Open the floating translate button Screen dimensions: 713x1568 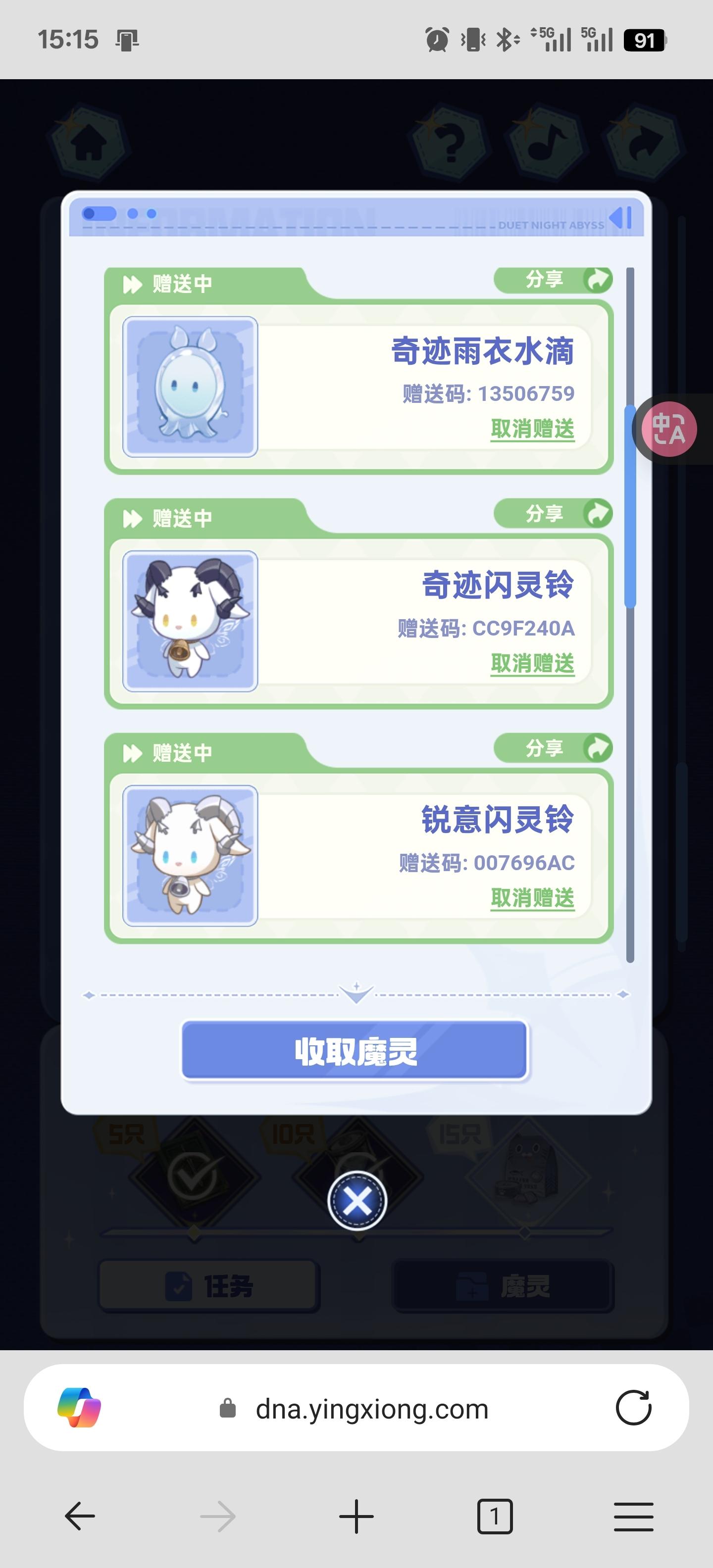pyautogui.click(x=668, y=429)
